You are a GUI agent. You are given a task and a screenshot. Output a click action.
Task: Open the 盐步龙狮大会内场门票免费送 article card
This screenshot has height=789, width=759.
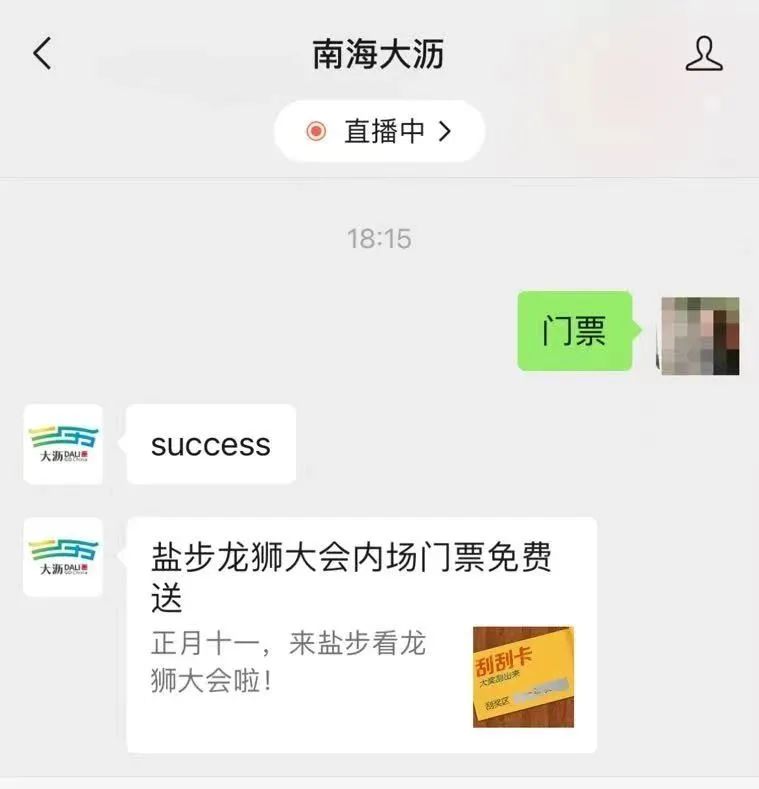(x=362, y=635)
